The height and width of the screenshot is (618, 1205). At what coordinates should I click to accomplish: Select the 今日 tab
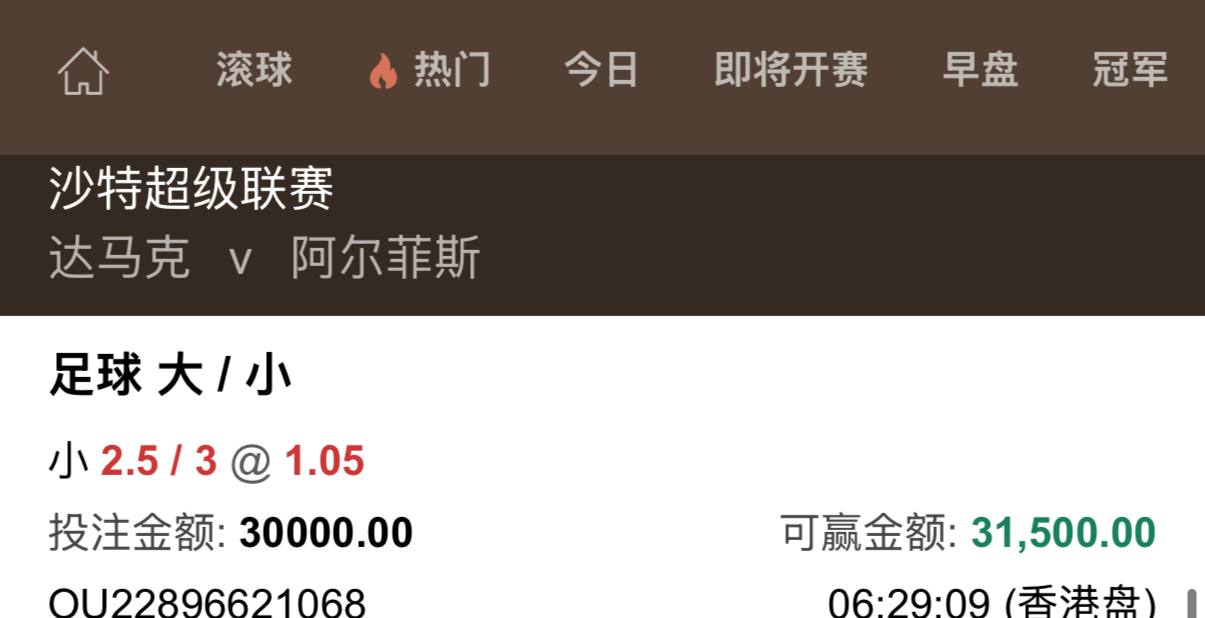tap(601, 71)
